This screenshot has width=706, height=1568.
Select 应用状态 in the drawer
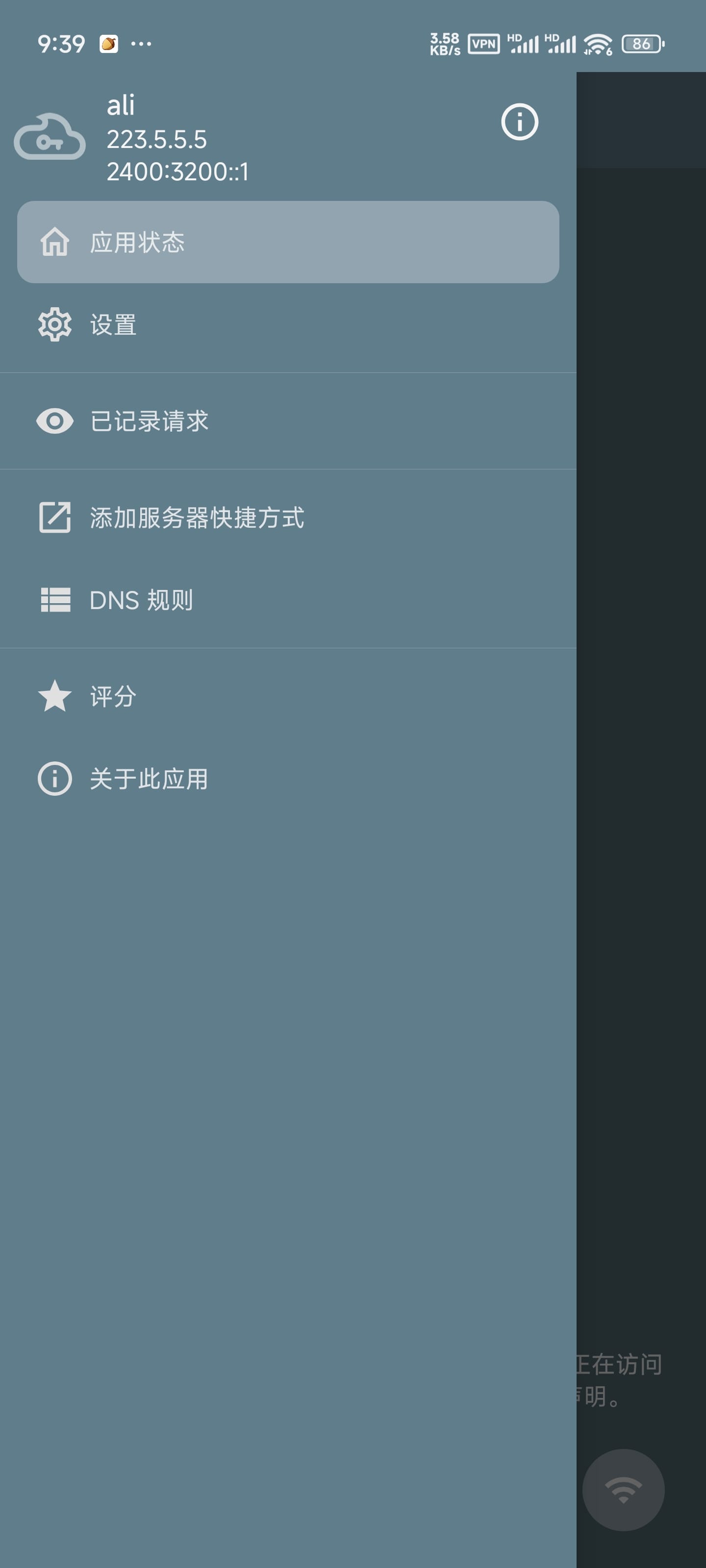(x=287, y=242)
